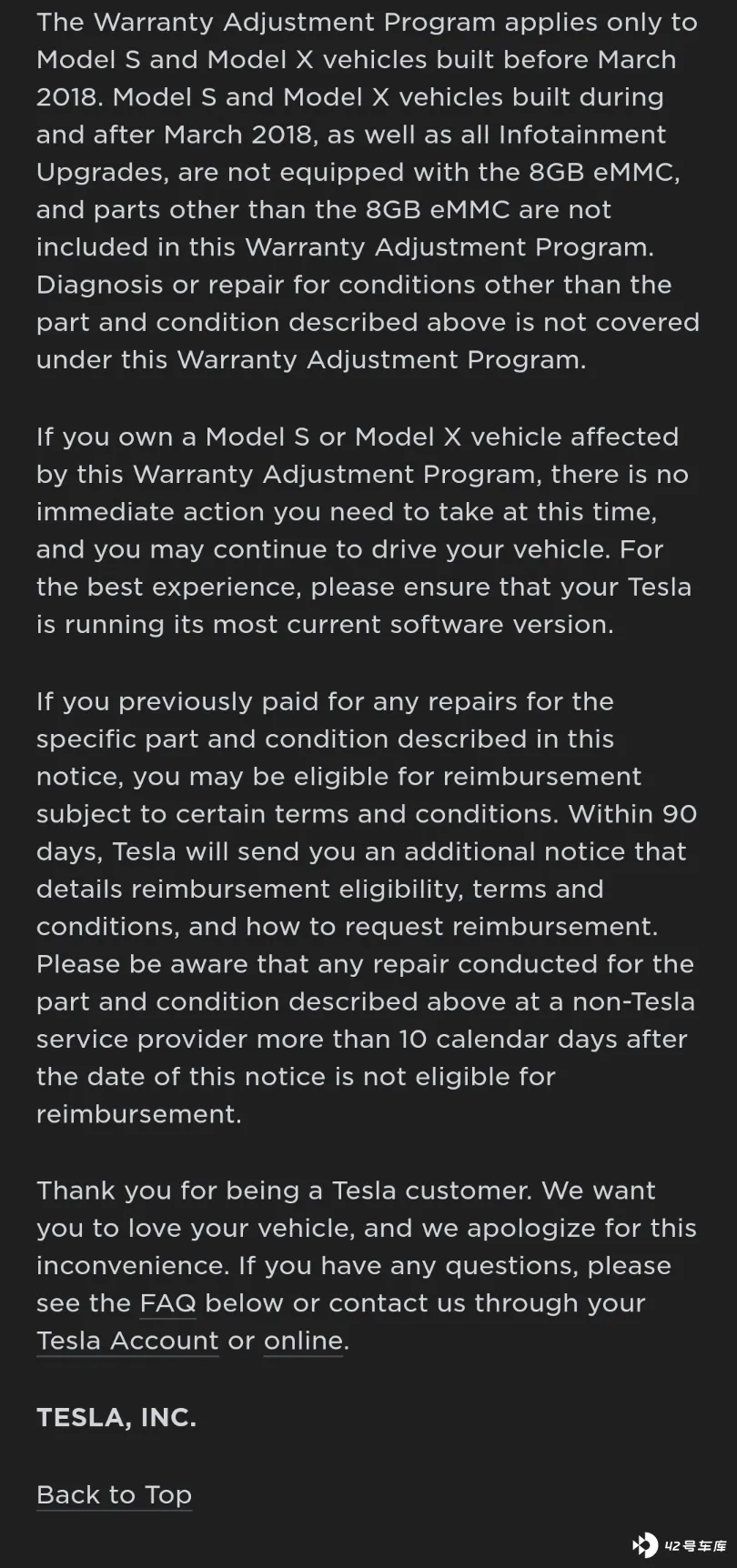Follow the Tesla Account link
The image size is (737, 1568).
point(127,1341)
